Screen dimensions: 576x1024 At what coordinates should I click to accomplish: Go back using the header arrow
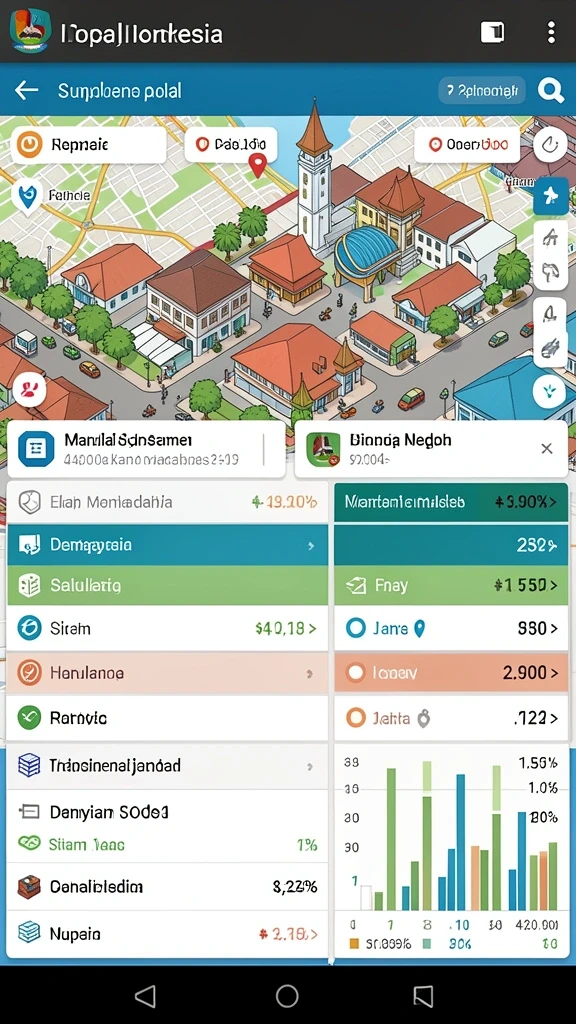coord(26,90)
